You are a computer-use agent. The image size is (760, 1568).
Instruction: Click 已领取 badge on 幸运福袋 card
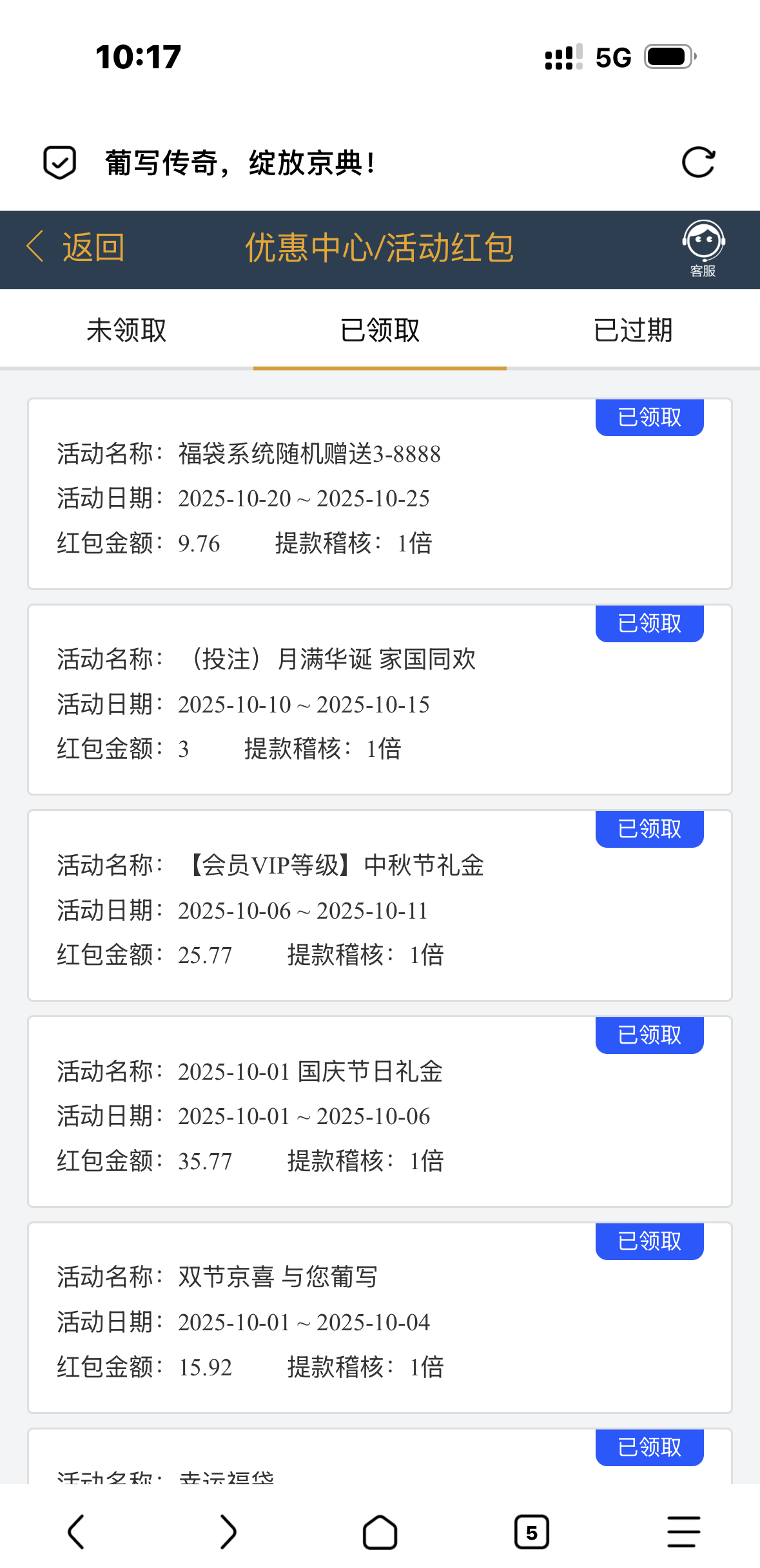tap(648, 1448)
